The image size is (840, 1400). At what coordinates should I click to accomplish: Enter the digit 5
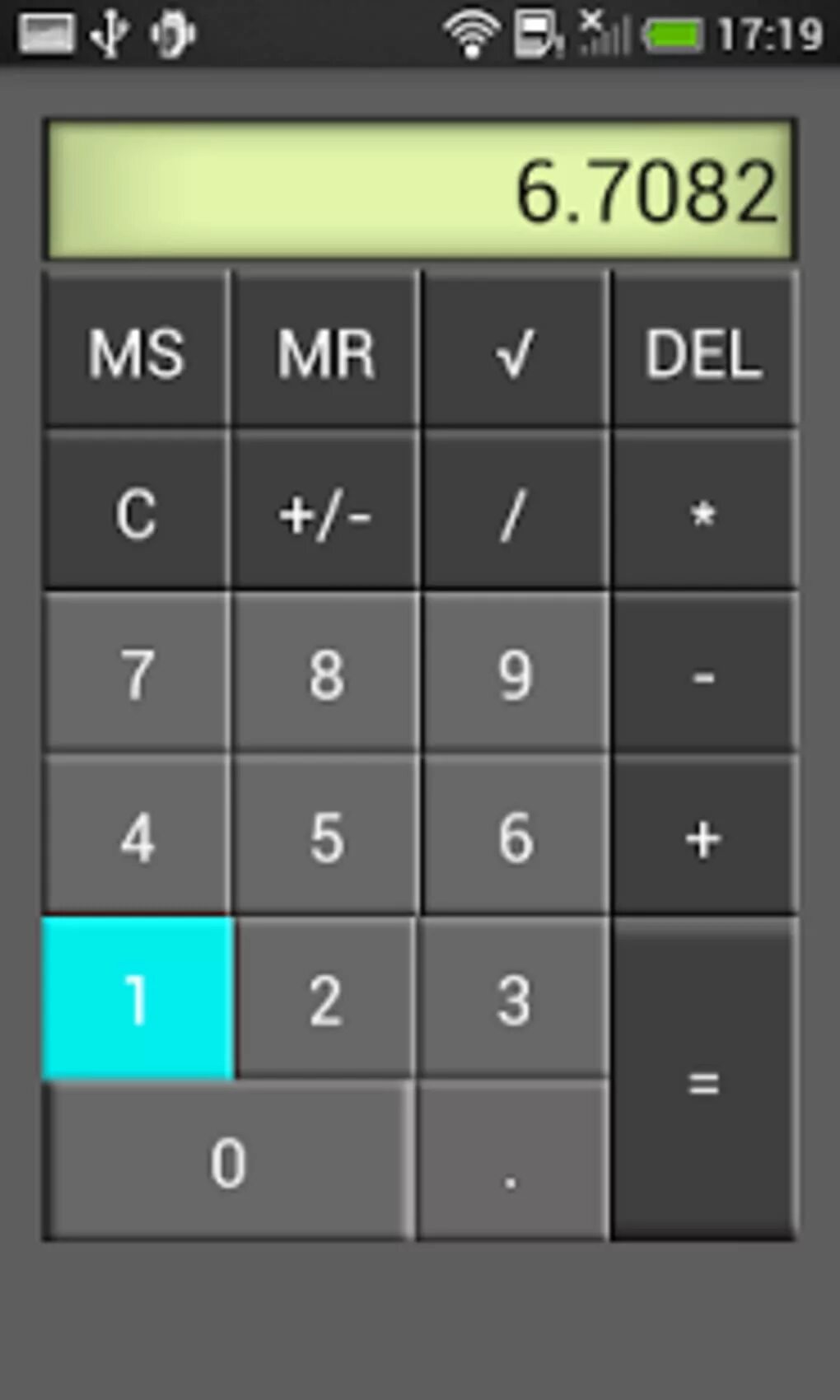(325, 835)
